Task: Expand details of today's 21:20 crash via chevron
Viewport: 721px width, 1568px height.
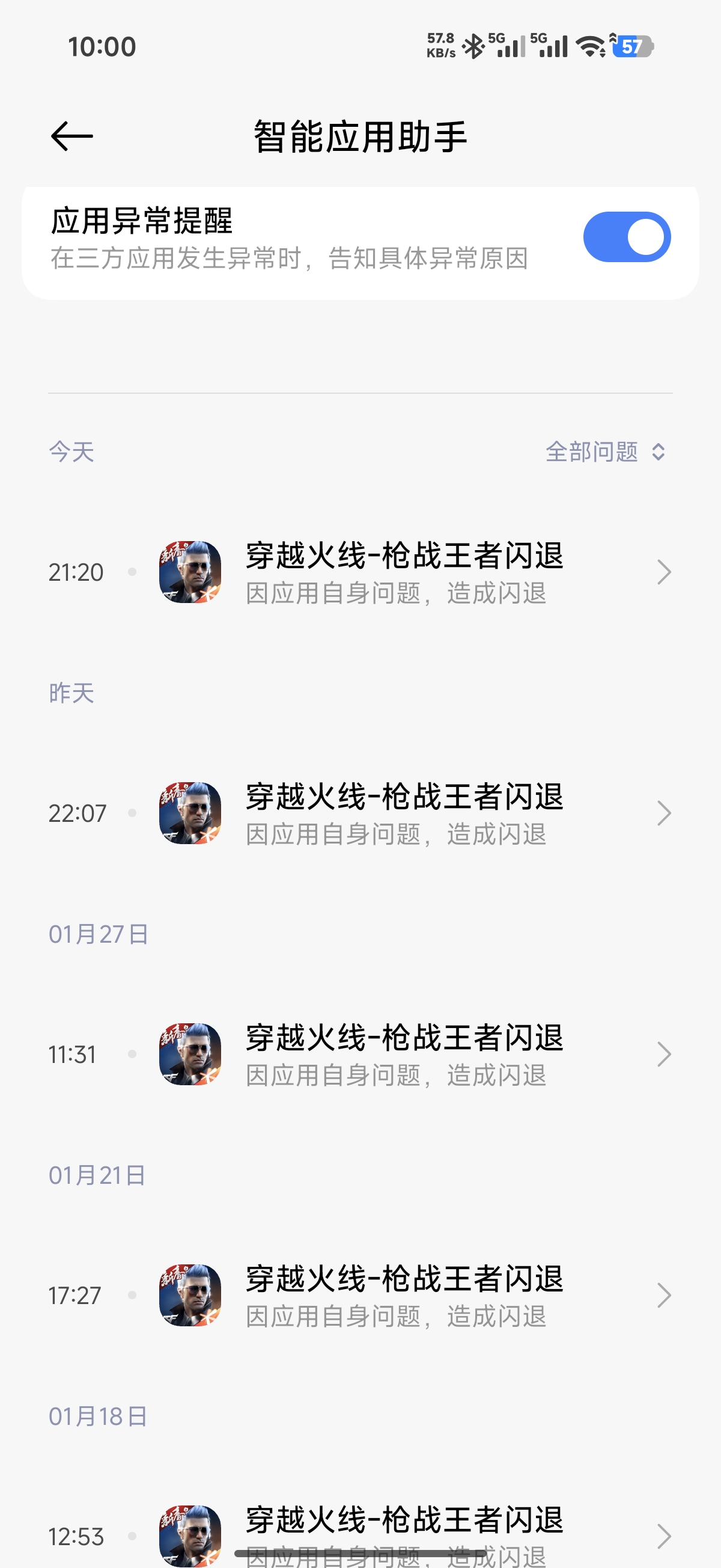Action: coord(664,571)
